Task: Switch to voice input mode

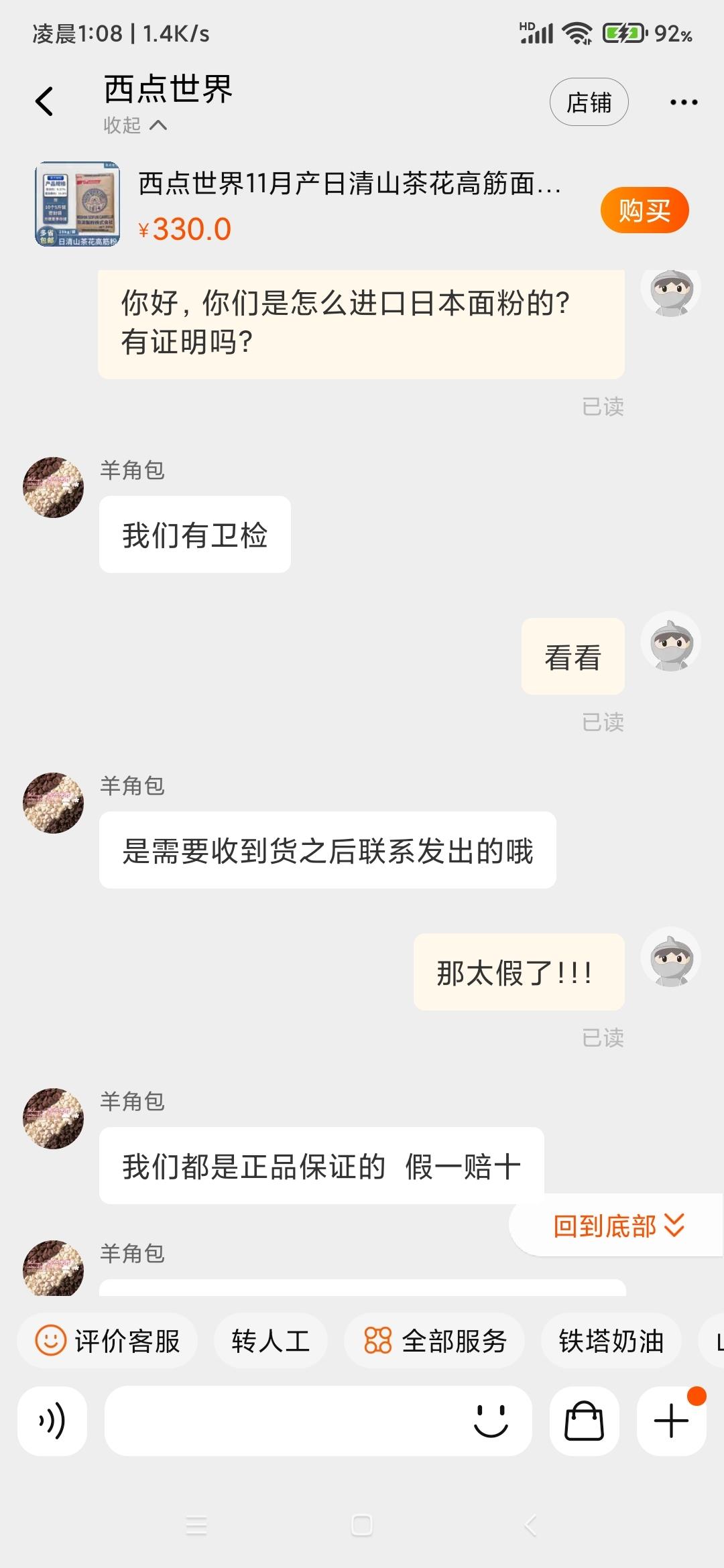Action: tap(52, 1421)
